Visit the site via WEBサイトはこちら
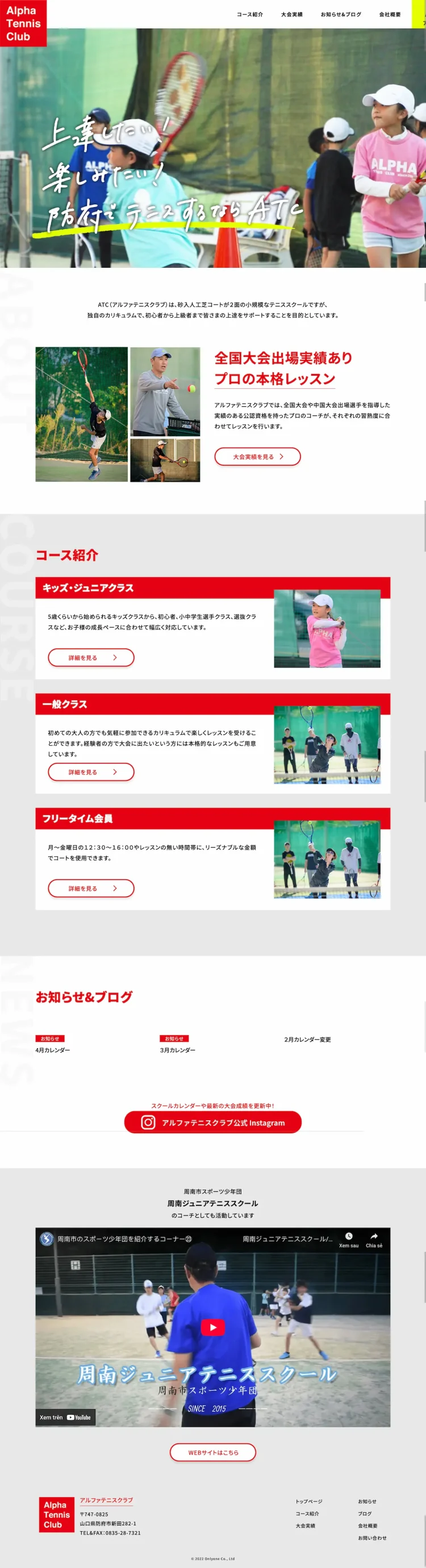The height and width of the screenshot is (1568, 426). coord(212,1452)
